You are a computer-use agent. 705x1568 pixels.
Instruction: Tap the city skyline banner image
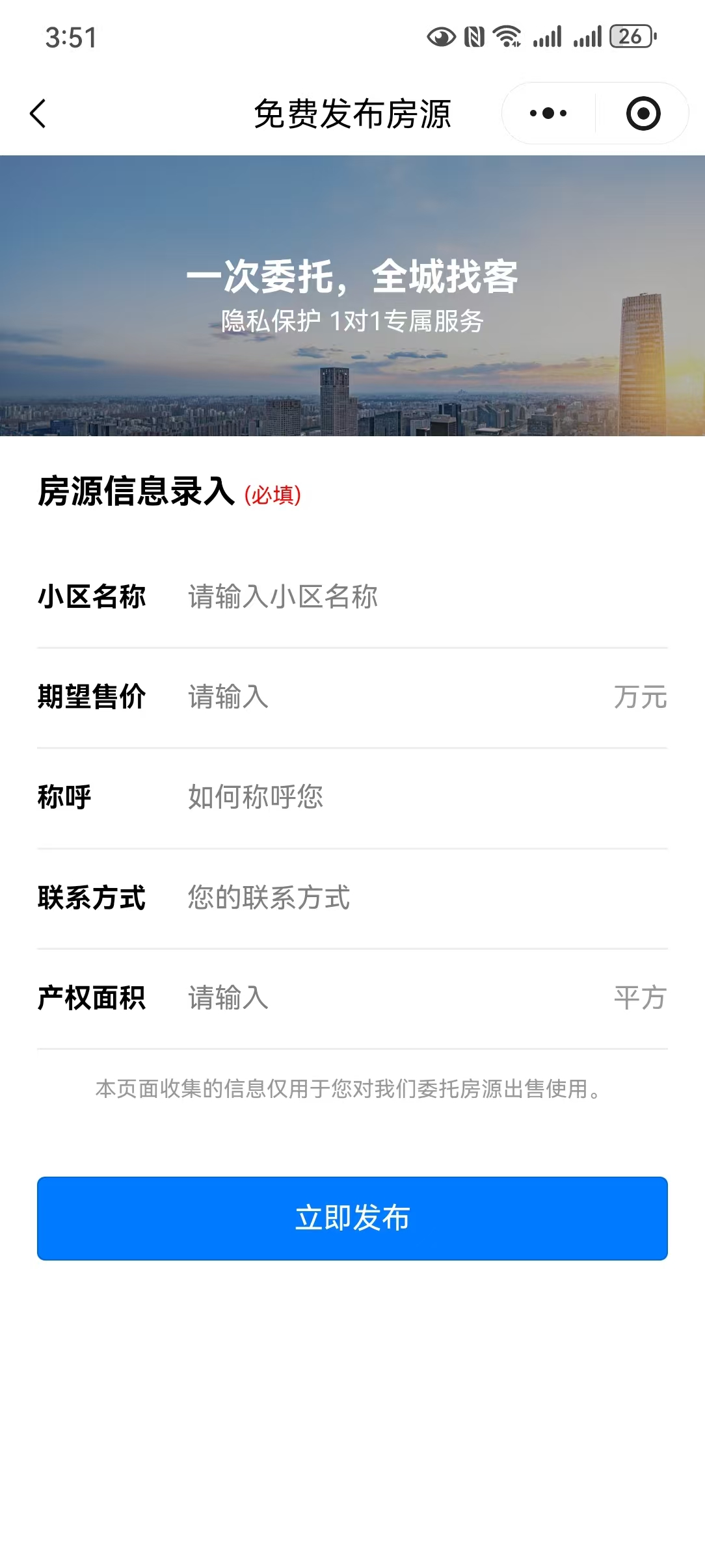pos(352,293)
